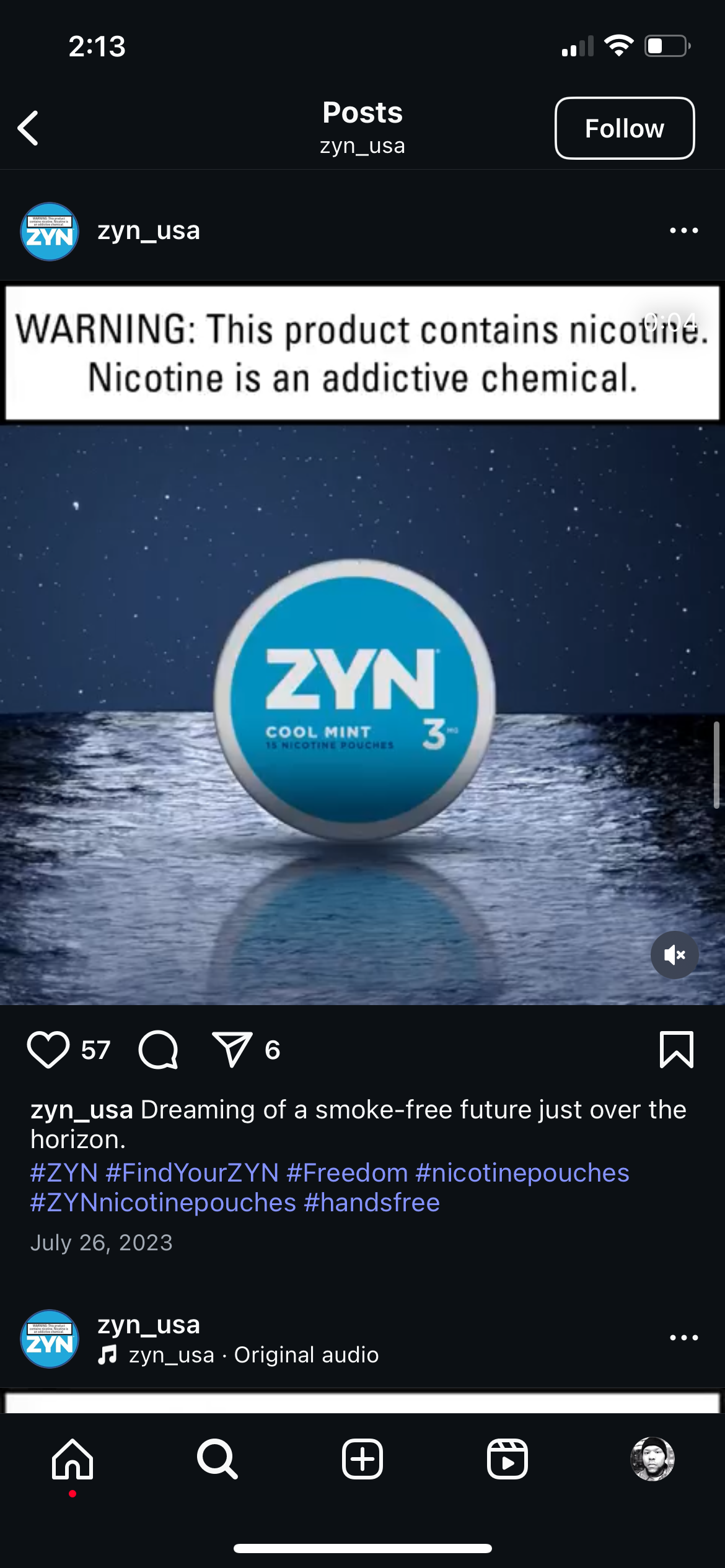
Task: Switch to the Search tab
Action: click(217, 1459)
